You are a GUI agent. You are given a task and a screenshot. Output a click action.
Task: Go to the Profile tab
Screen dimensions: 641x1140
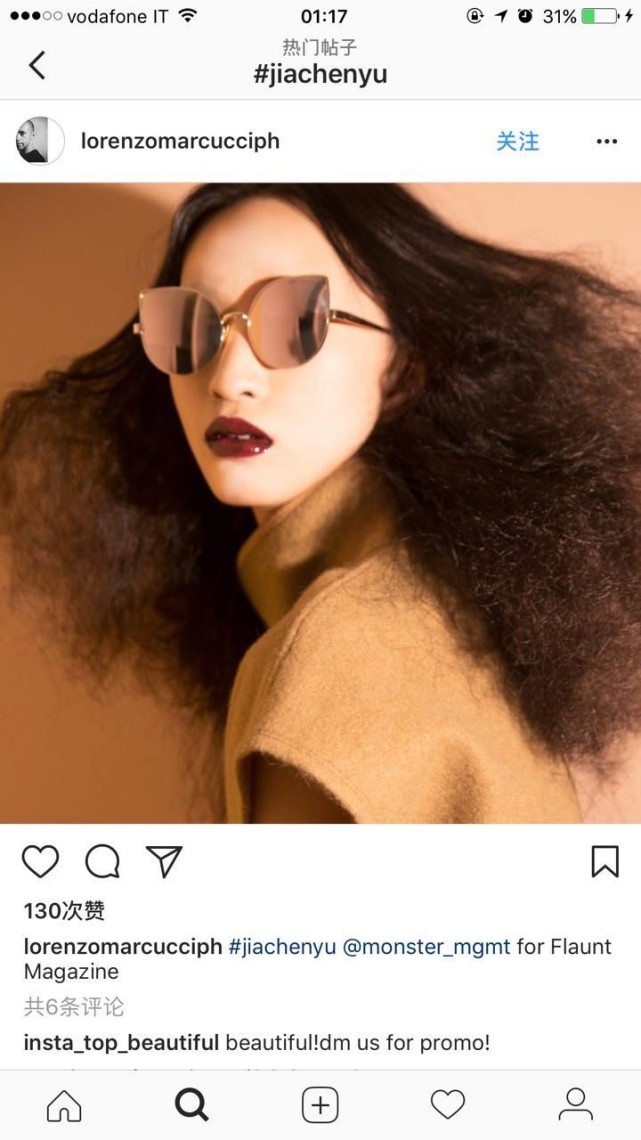tap(576, 1106)
